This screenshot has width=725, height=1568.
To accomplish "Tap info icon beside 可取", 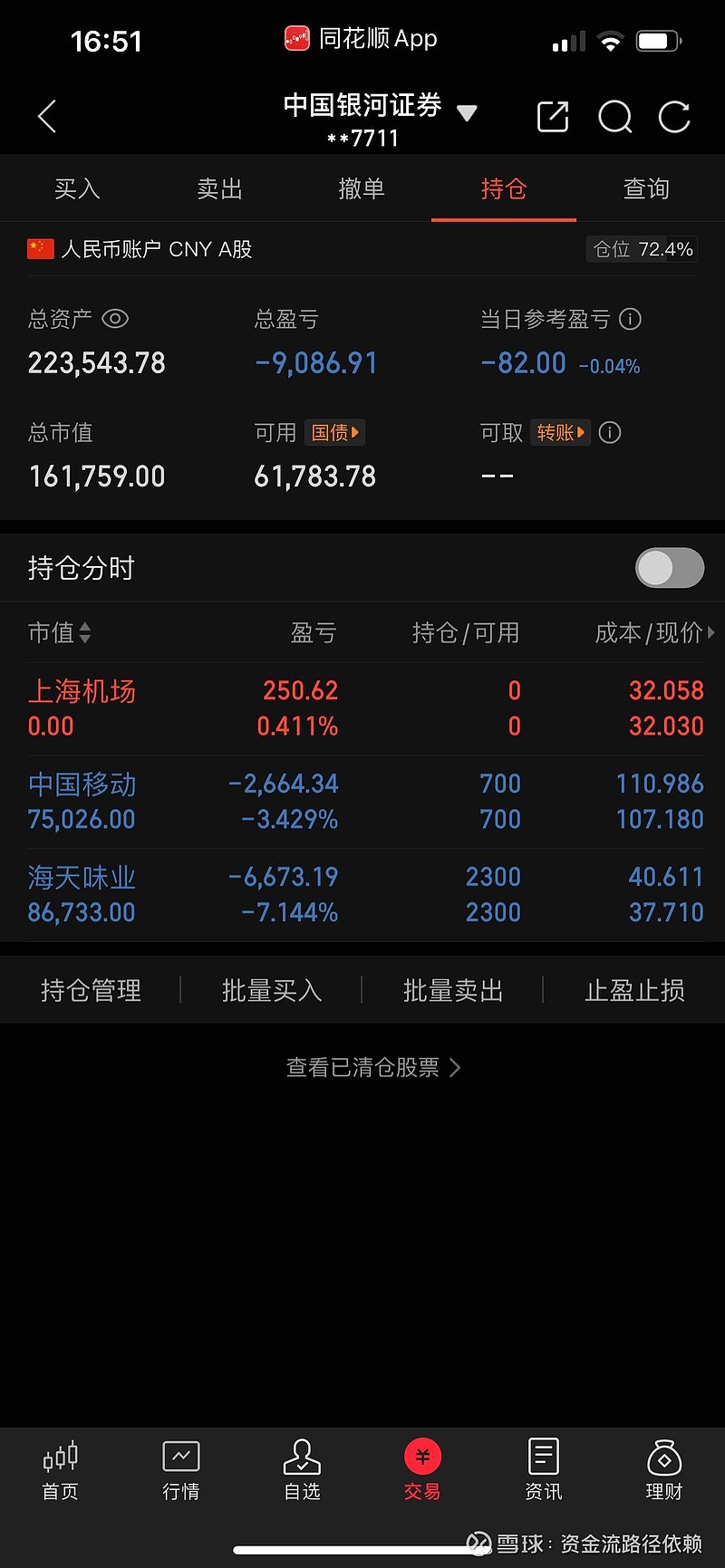I will (609, 433).
